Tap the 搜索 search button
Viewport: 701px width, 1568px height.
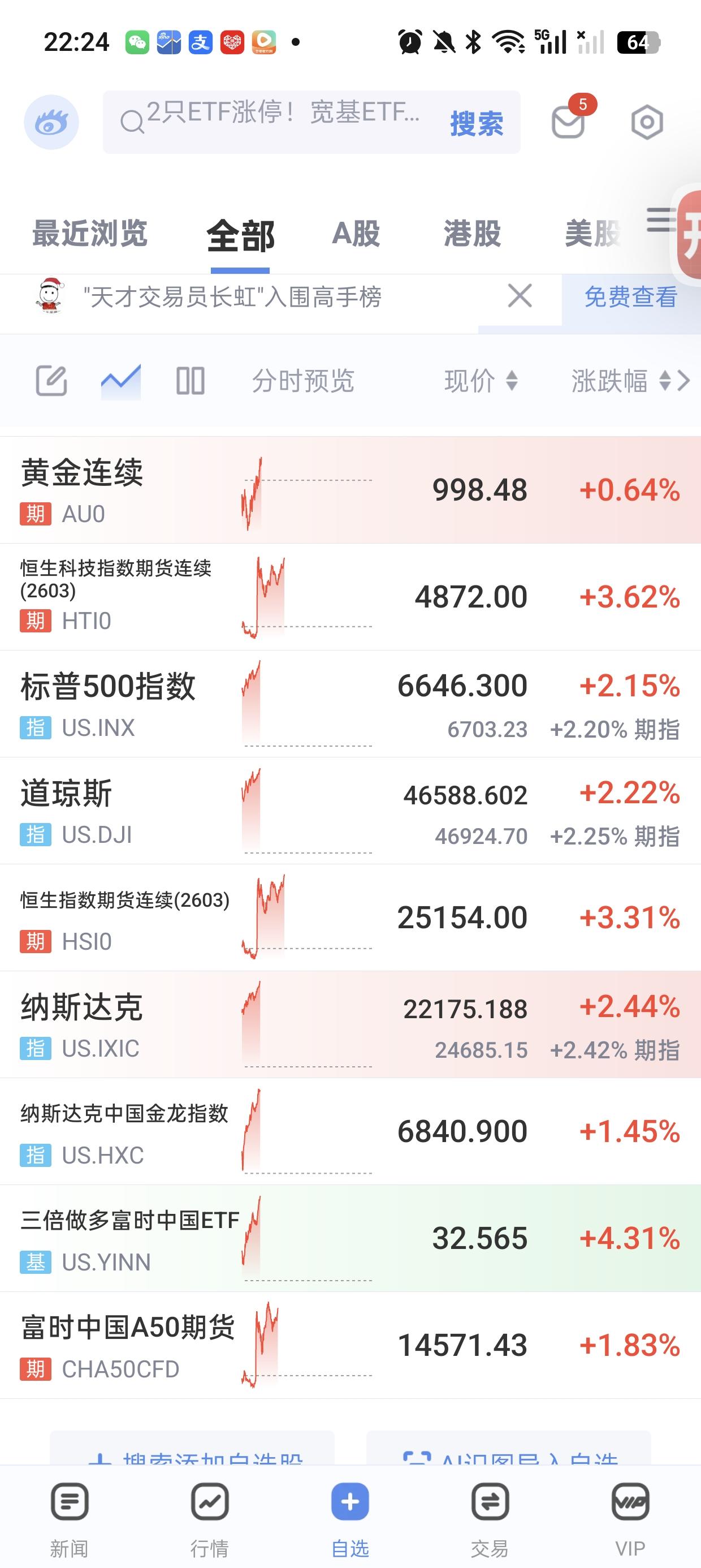[477, 122]
